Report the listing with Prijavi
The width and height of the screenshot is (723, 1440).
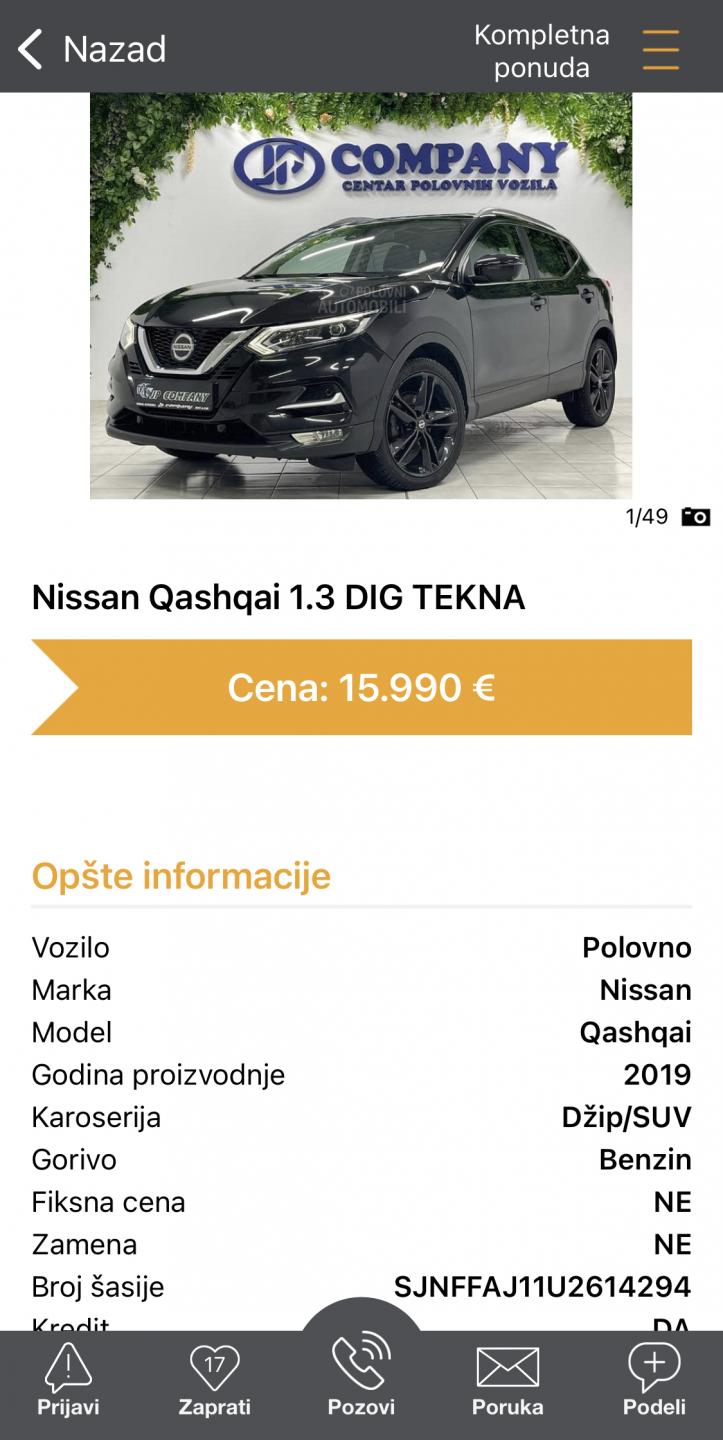coord(68,1380)
